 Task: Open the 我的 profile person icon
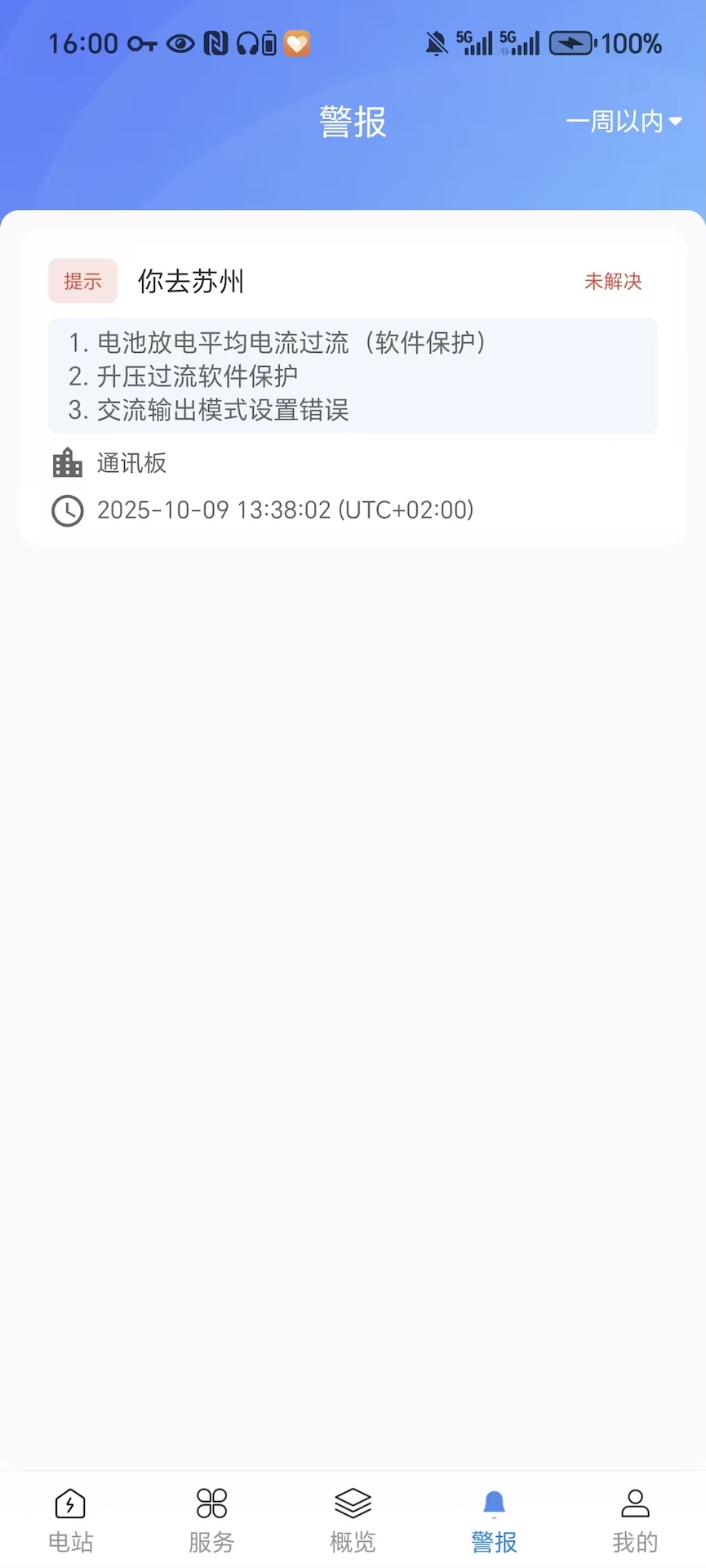634,1503
